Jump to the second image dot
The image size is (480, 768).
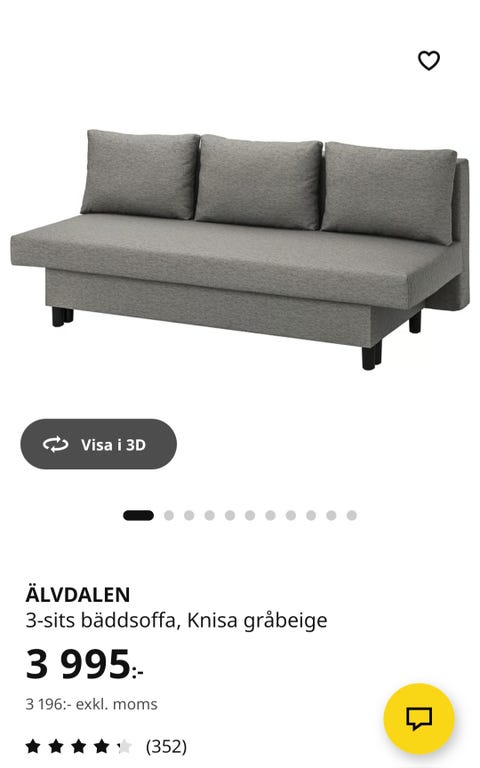pyautogui.click(x=169, y=515)
